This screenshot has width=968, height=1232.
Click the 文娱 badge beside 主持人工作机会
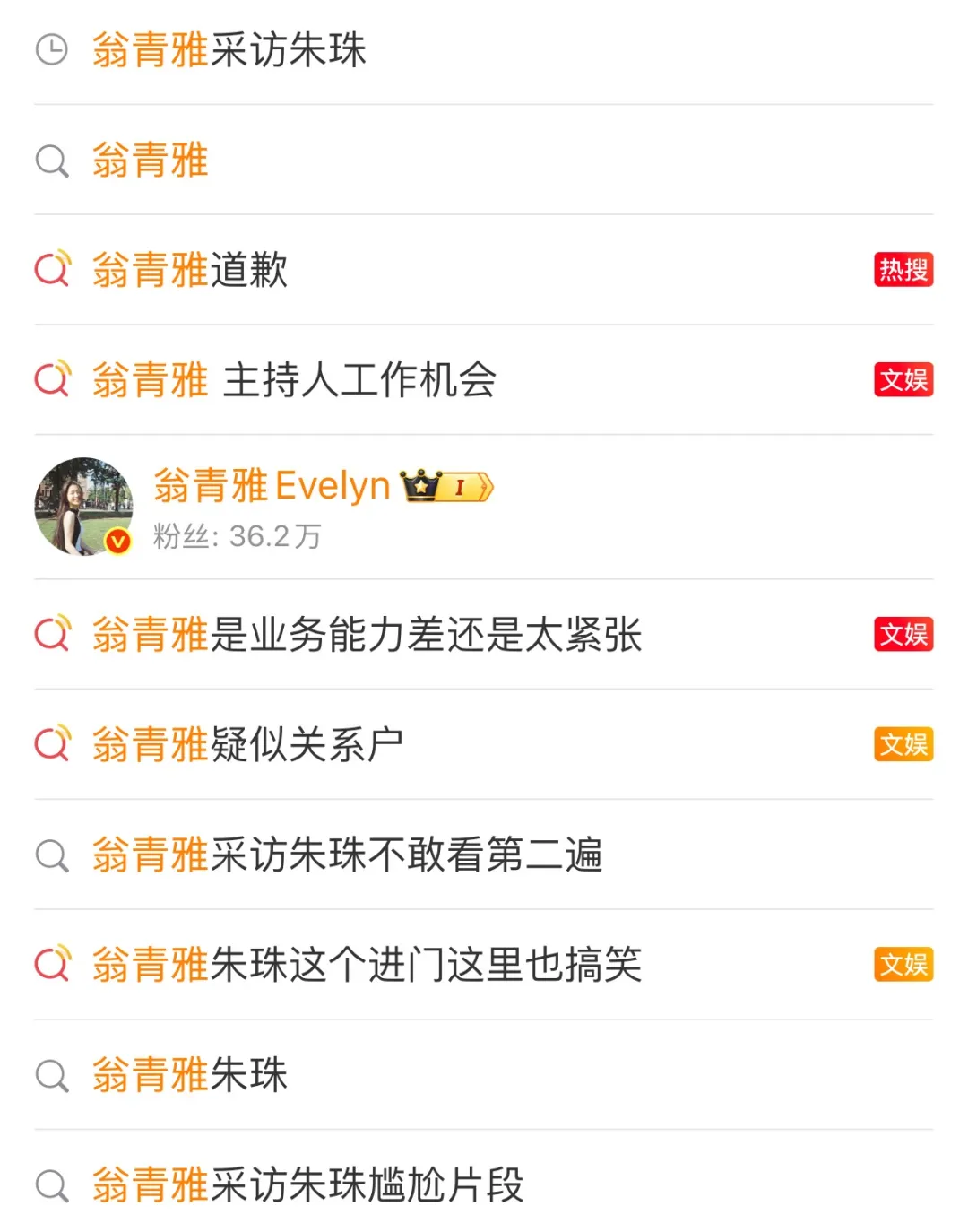(903, 381)
